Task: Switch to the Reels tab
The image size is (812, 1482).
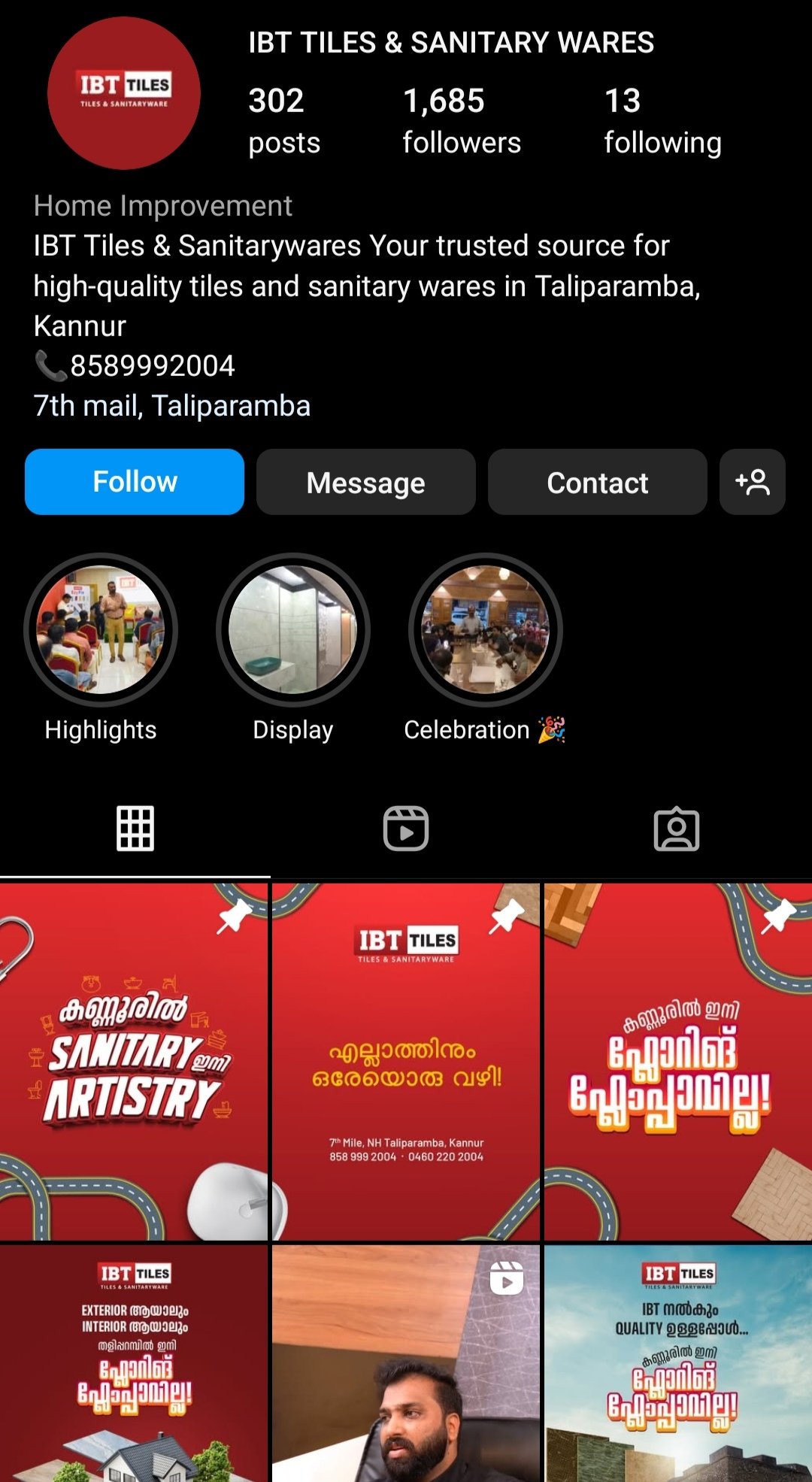Action: pos(406,829)
